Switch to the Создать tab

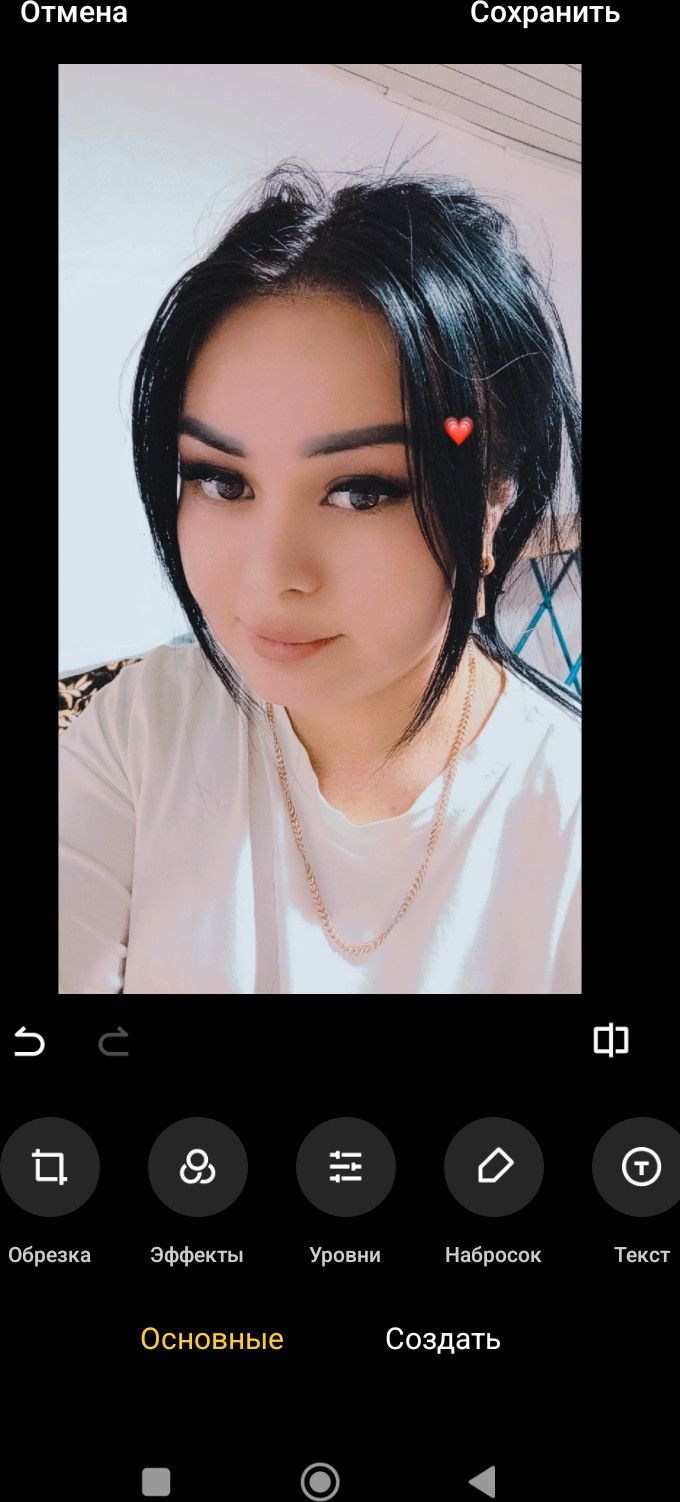tap(443, 1339)
